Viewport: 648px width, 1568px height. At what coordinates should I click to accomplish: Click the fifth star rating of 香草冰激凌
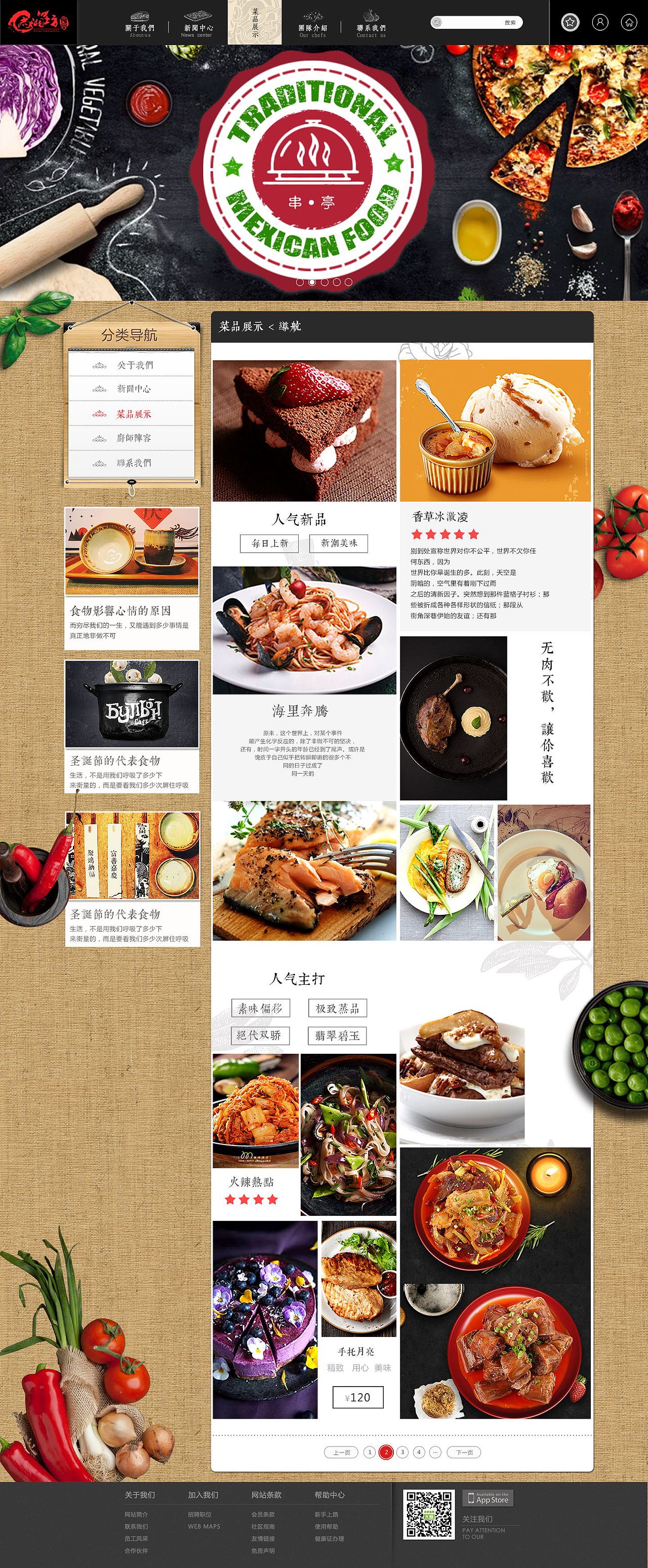(474, 534)
